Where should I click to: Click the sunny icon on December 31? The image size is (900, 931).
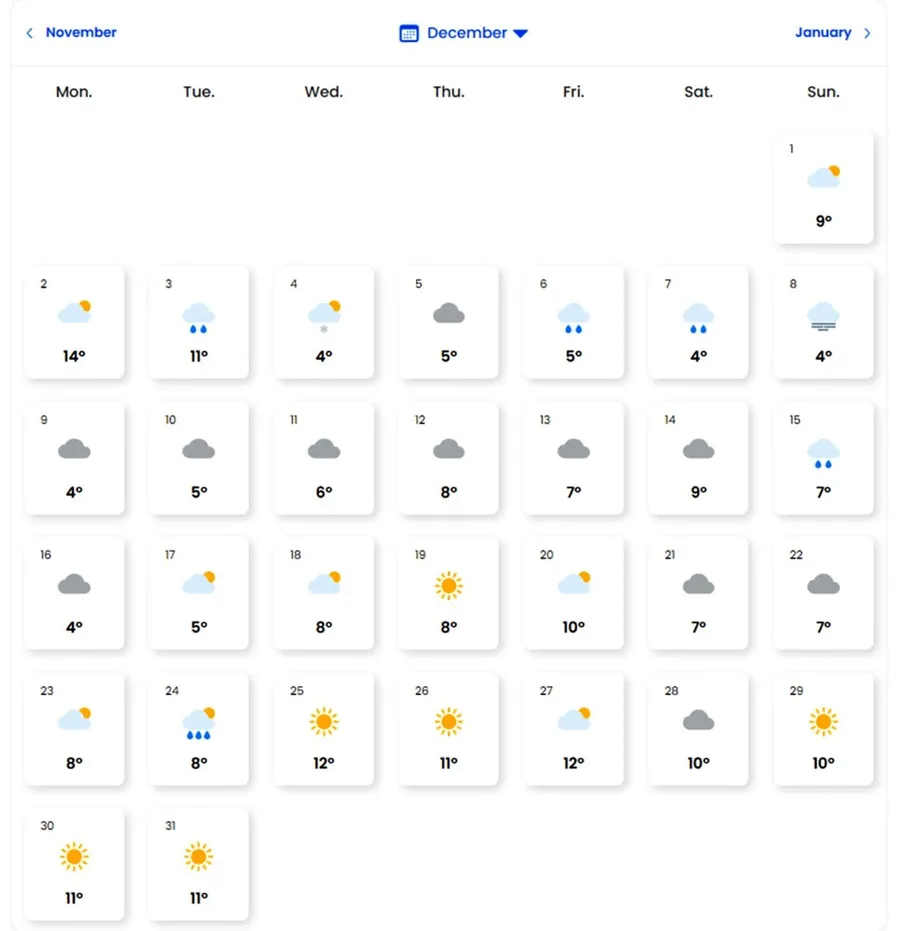[198, 855]
